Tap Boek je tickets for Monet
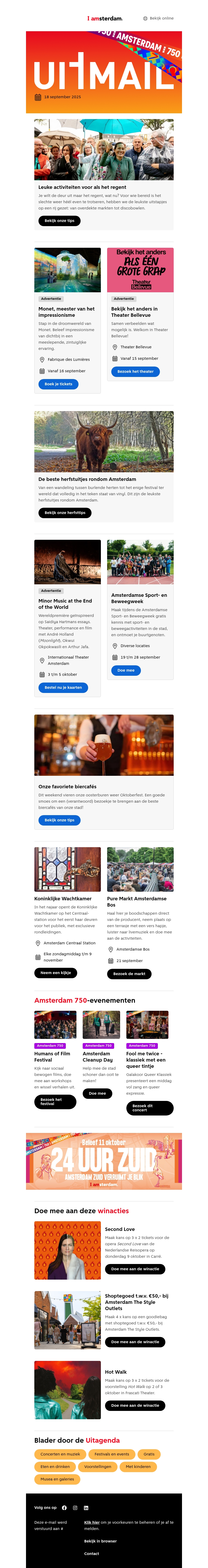This screenshot has width=208, height=1568. tap(58, 384)
